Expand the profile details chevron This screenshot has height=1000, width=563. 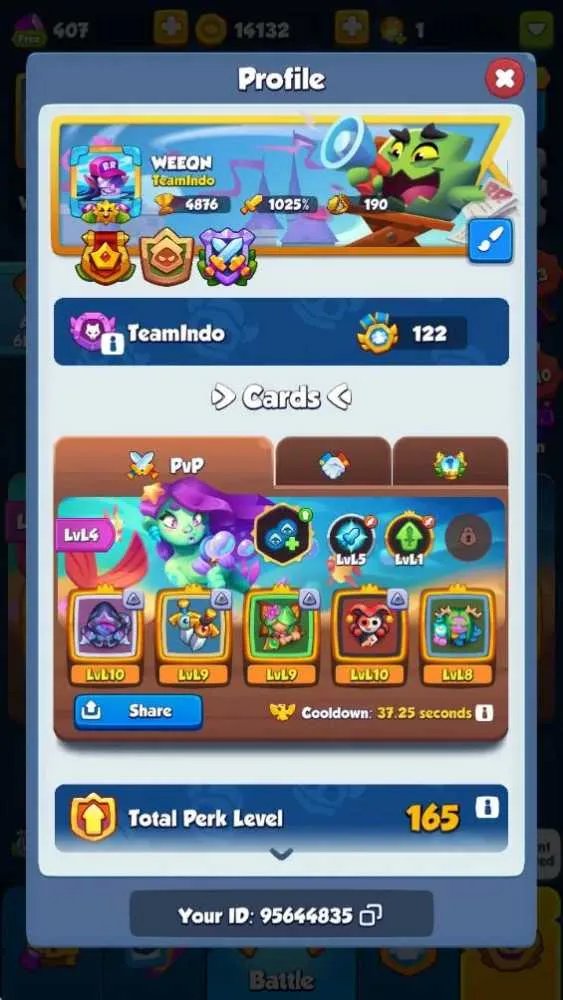[281, 853]
